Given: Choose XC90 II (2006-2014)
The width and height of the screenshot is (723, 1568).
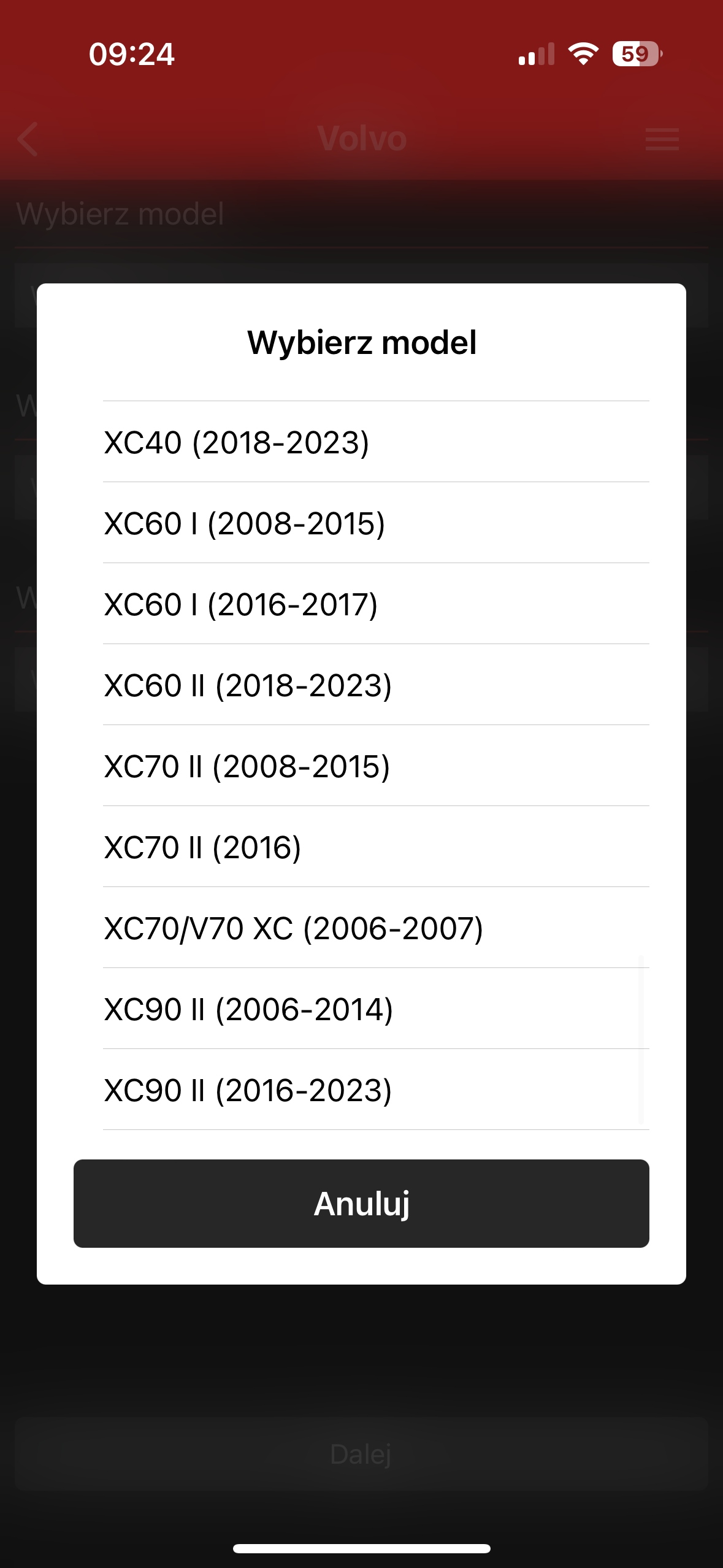Looking at the screenshot, I should click(248, 1009).
